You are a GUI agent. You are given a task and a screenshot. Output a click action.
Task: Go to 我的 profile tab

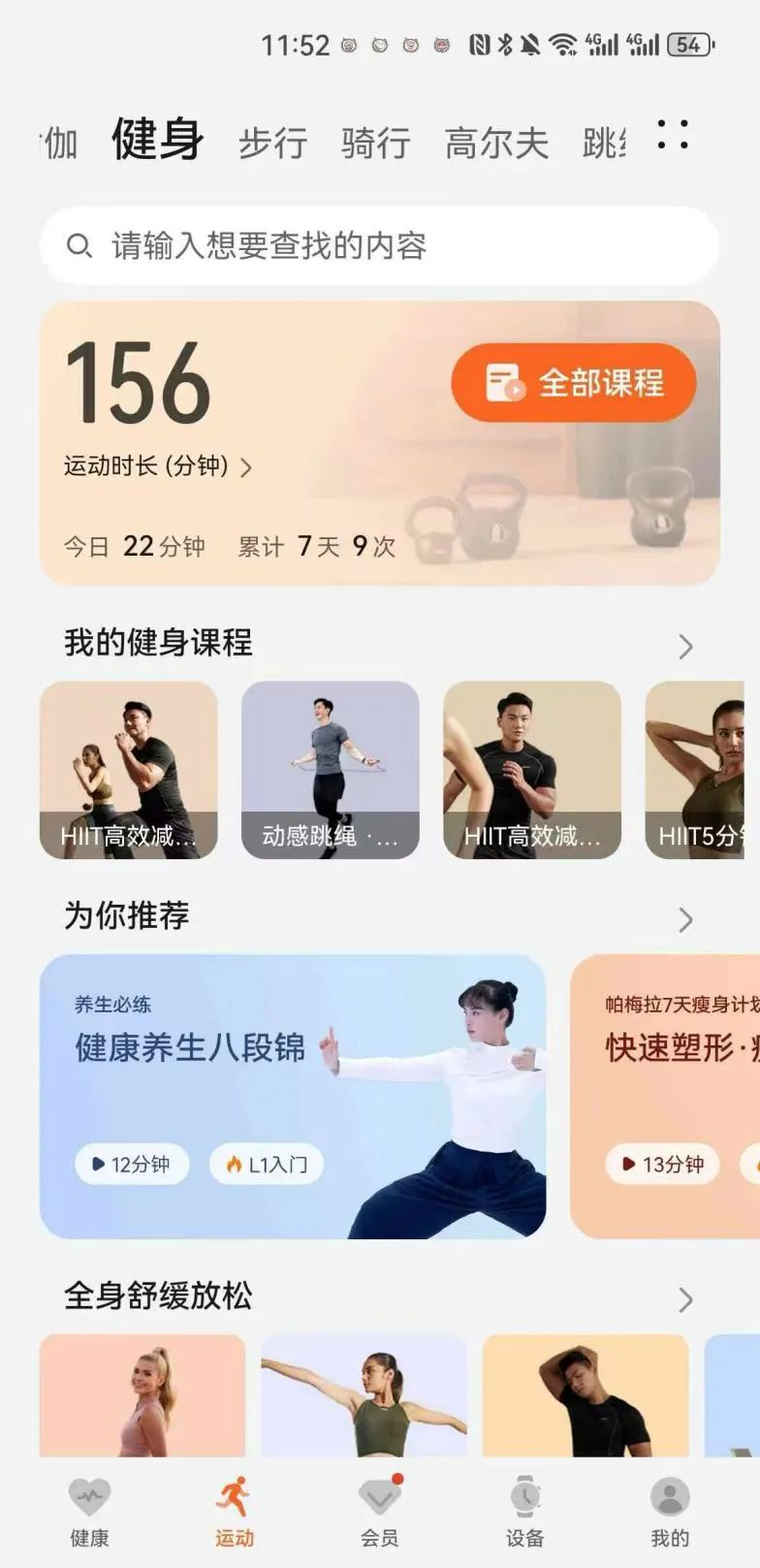click(x=670, y=1511)
